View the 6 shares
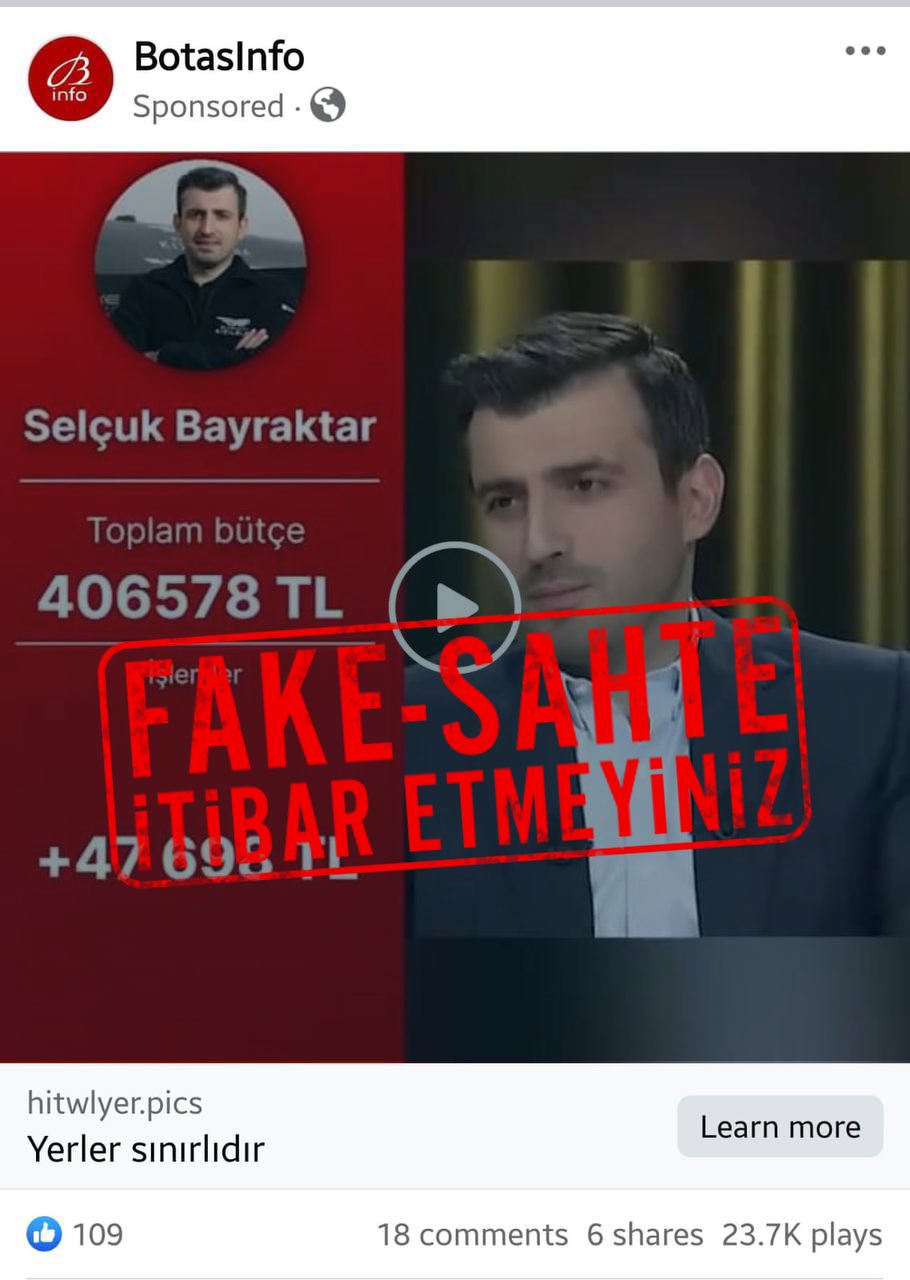This screenshot has height=1280, width=910. click(644, 1235)
